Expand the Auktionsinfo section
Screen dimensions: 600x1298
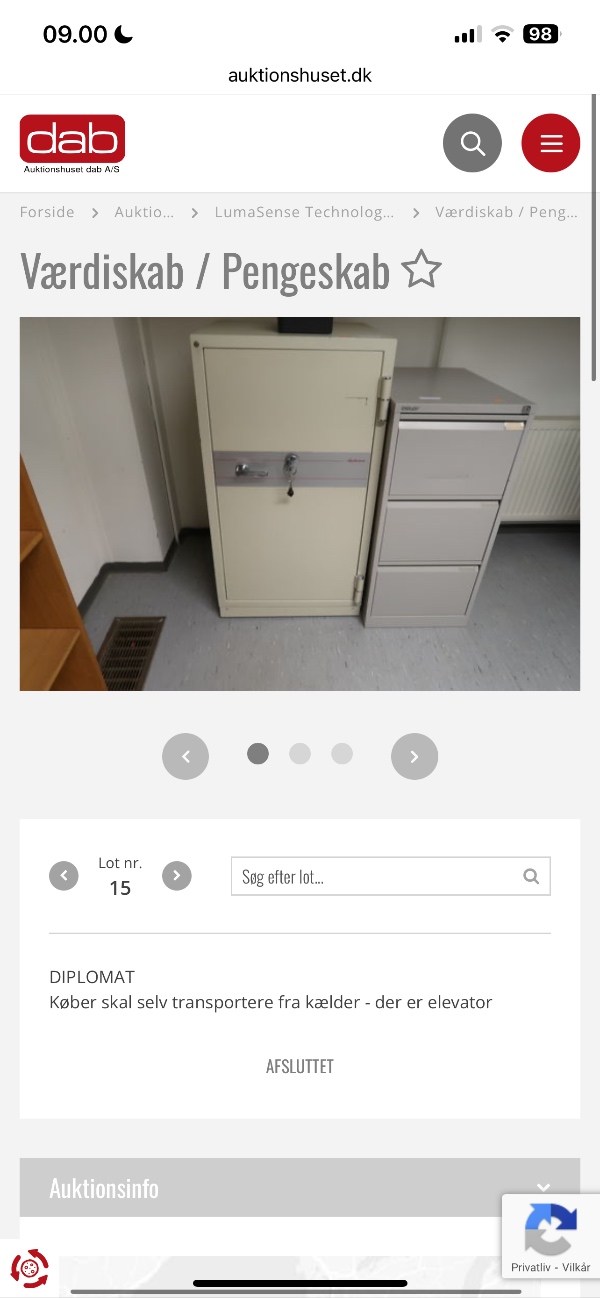click(x=300, y=1188)
